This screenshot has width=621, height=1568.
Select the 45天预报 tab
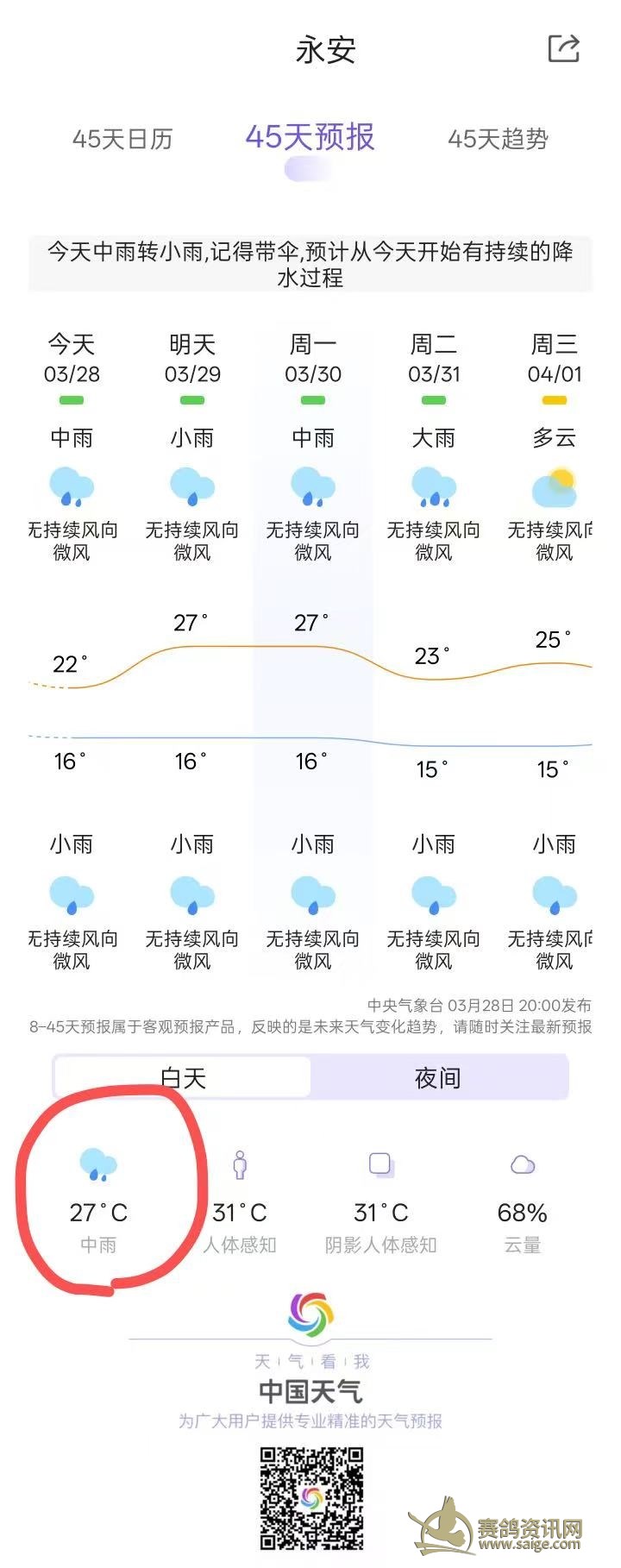(310, 138)
